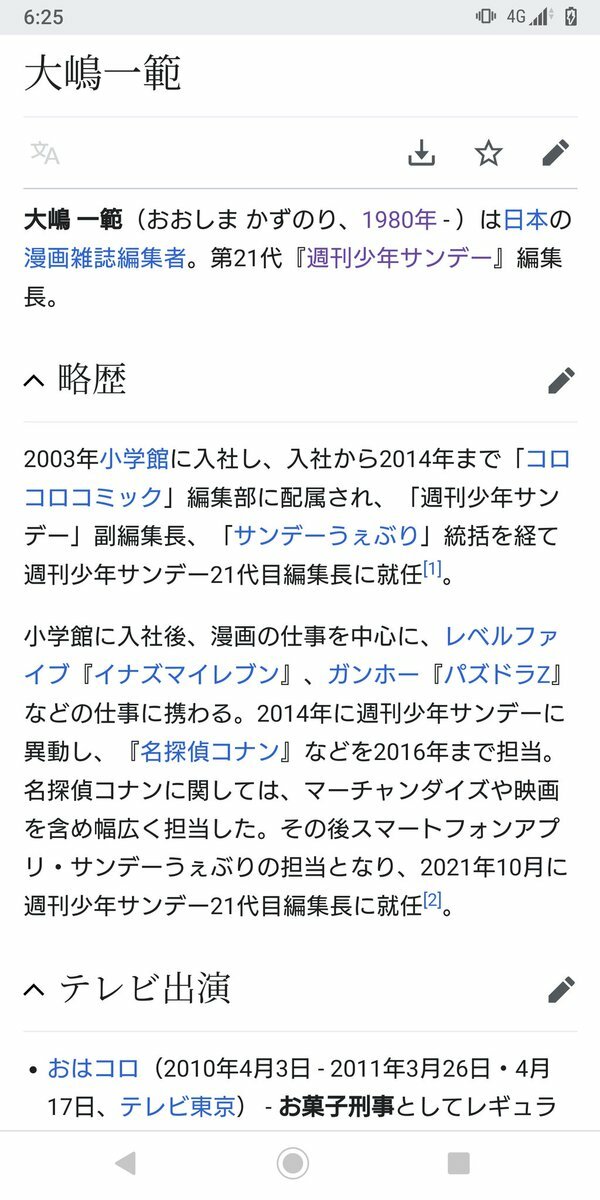The image size is (600, 1200).
Task: Open the language translation icon
Action: coord(45,153)
